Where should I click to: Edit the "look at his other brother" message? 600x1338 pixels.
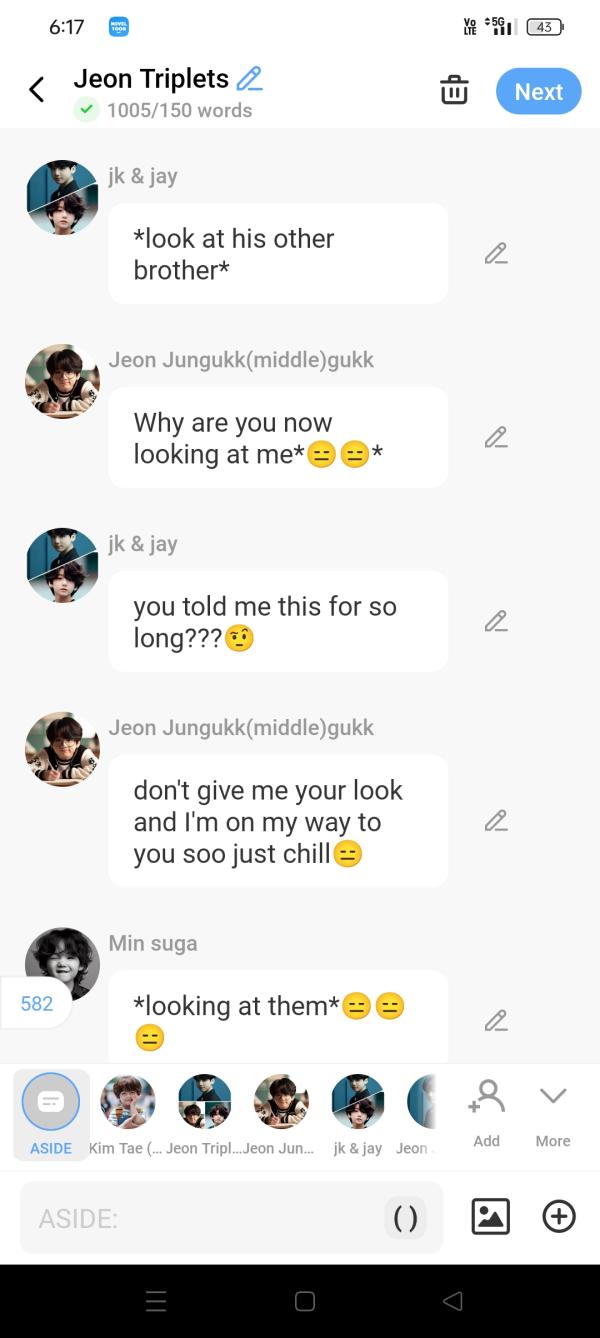pyautogui.click(x=495, y=254)
